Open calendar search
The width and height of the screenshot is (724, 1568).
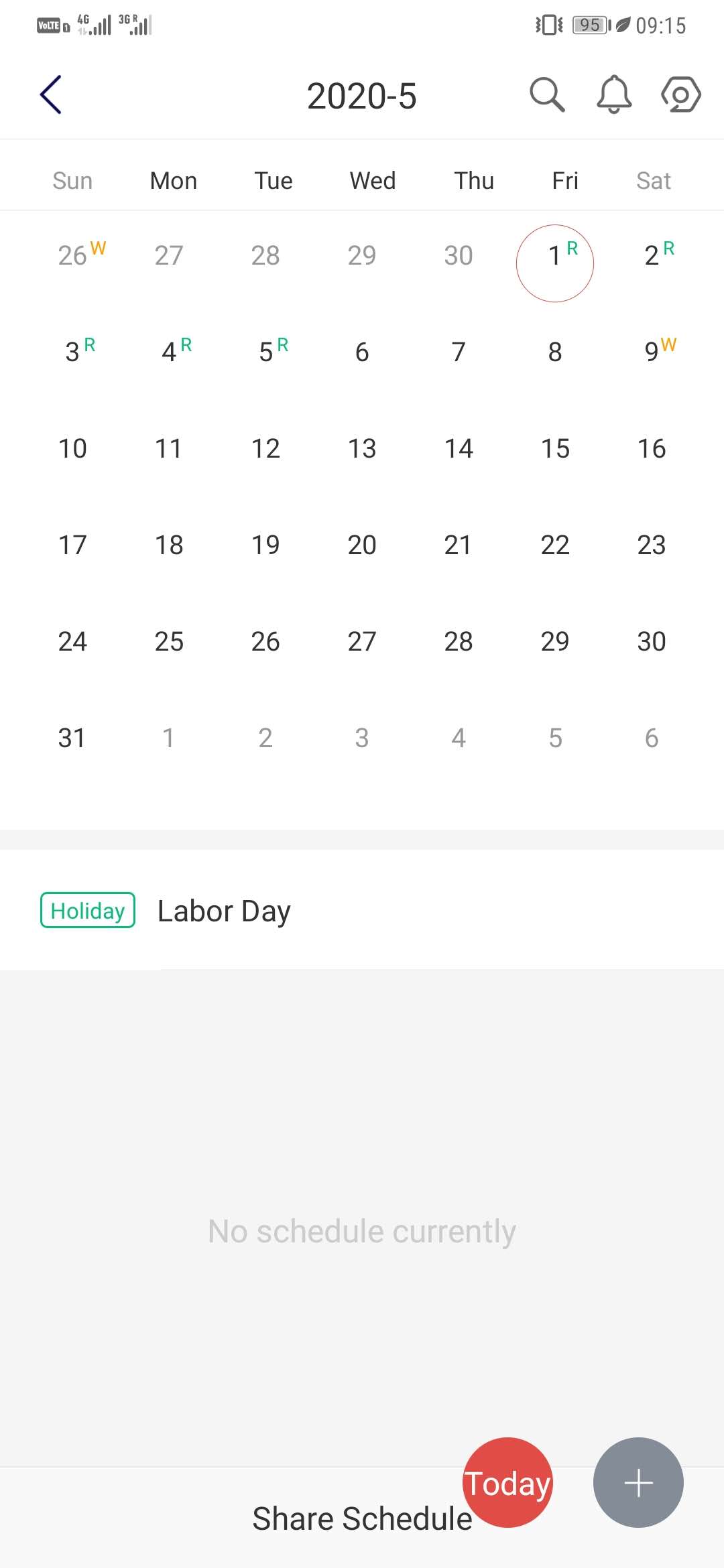point(547,94)
